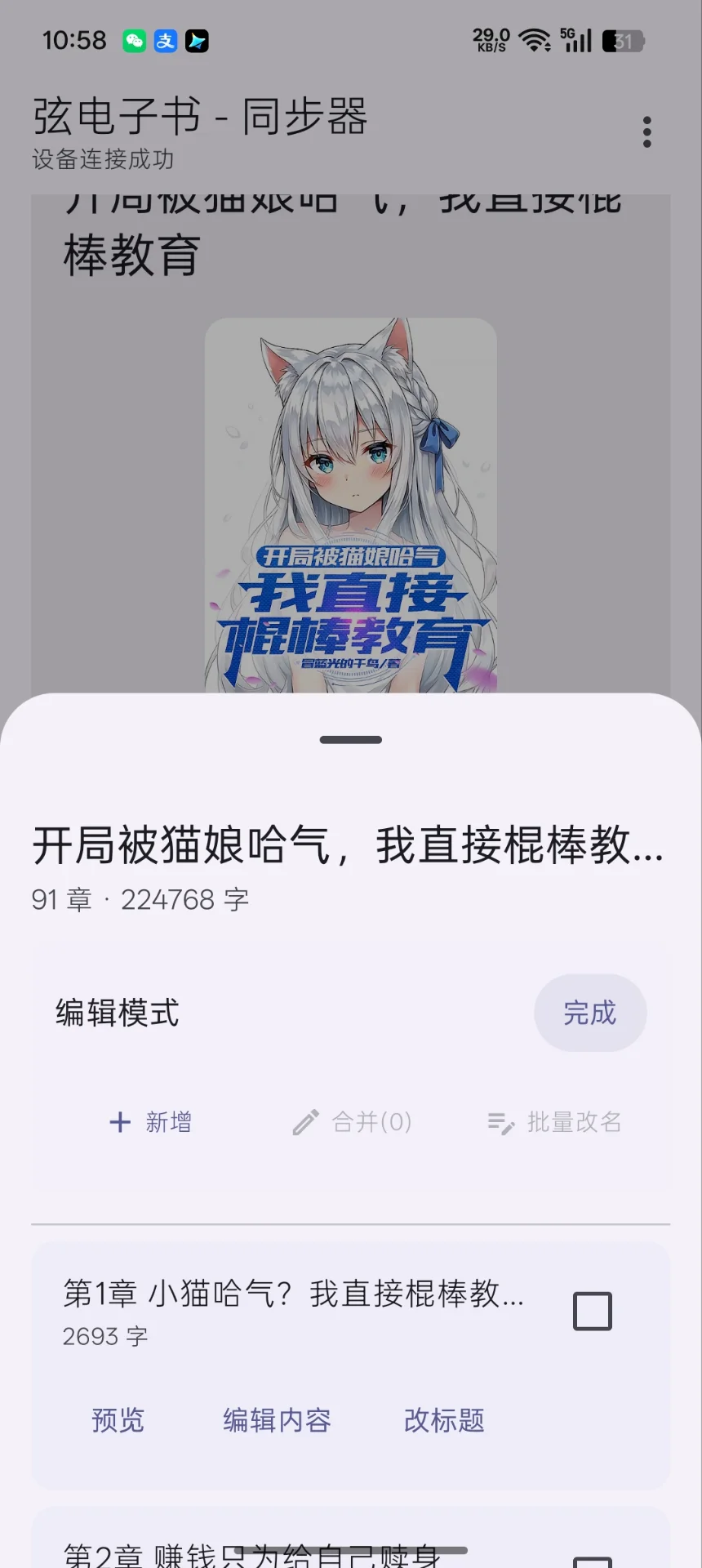Tap the 完成 button to finish editing
The image size is (702, 1568).
pyautogui.click(x=590, y=1013)
